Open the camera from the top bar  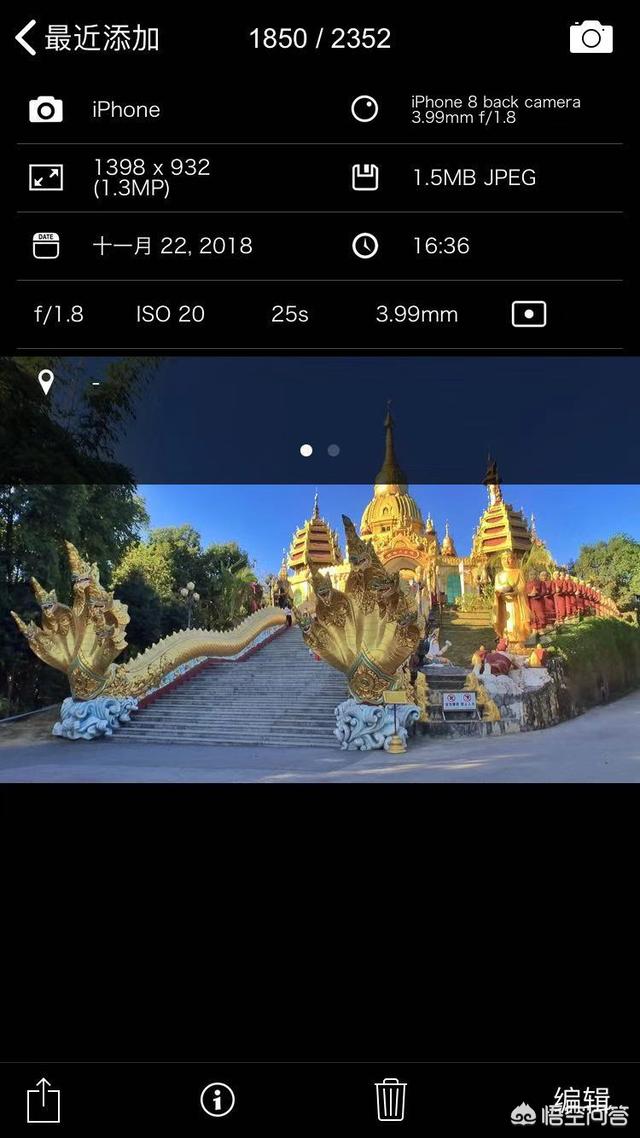coord(590,38)
